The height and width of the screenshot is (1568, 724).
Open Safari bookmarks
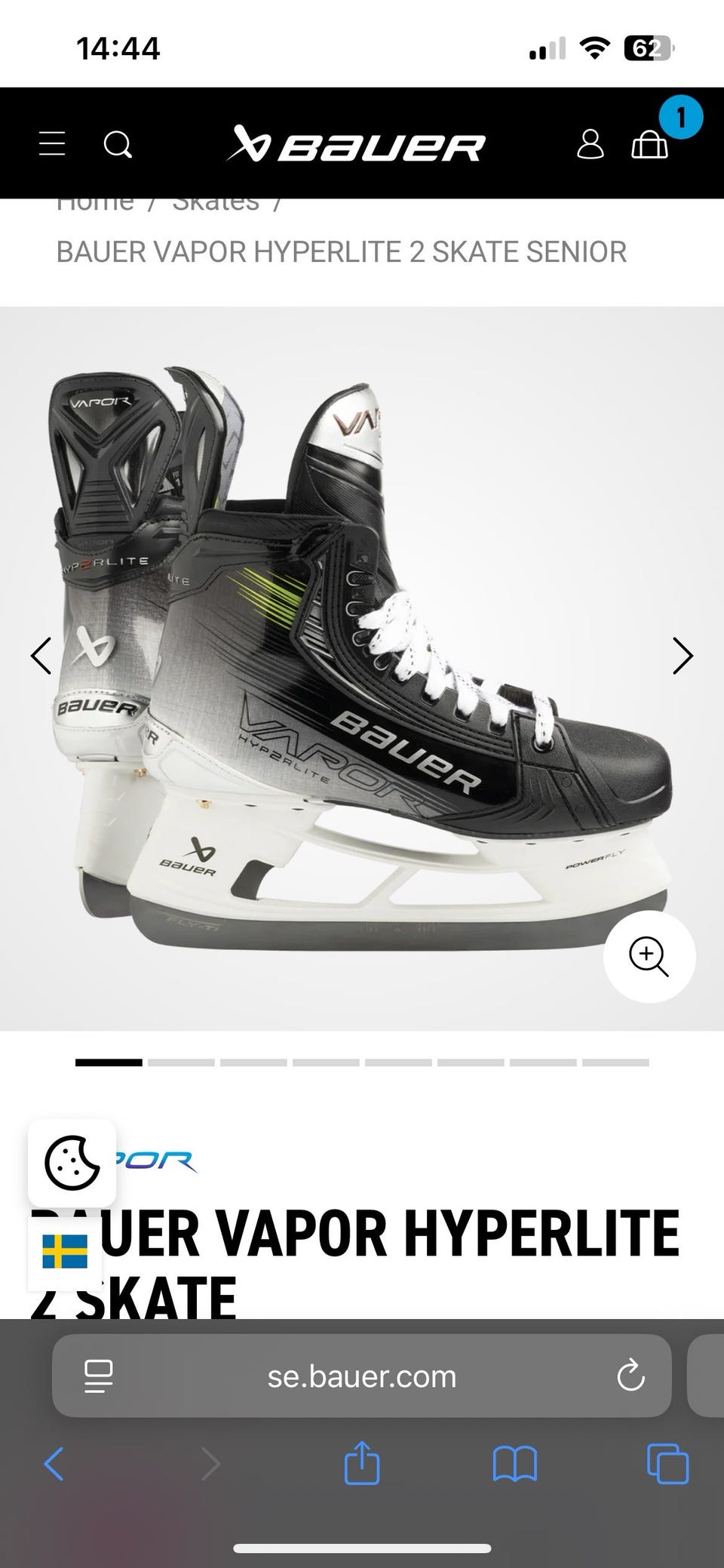[514, 1464]
